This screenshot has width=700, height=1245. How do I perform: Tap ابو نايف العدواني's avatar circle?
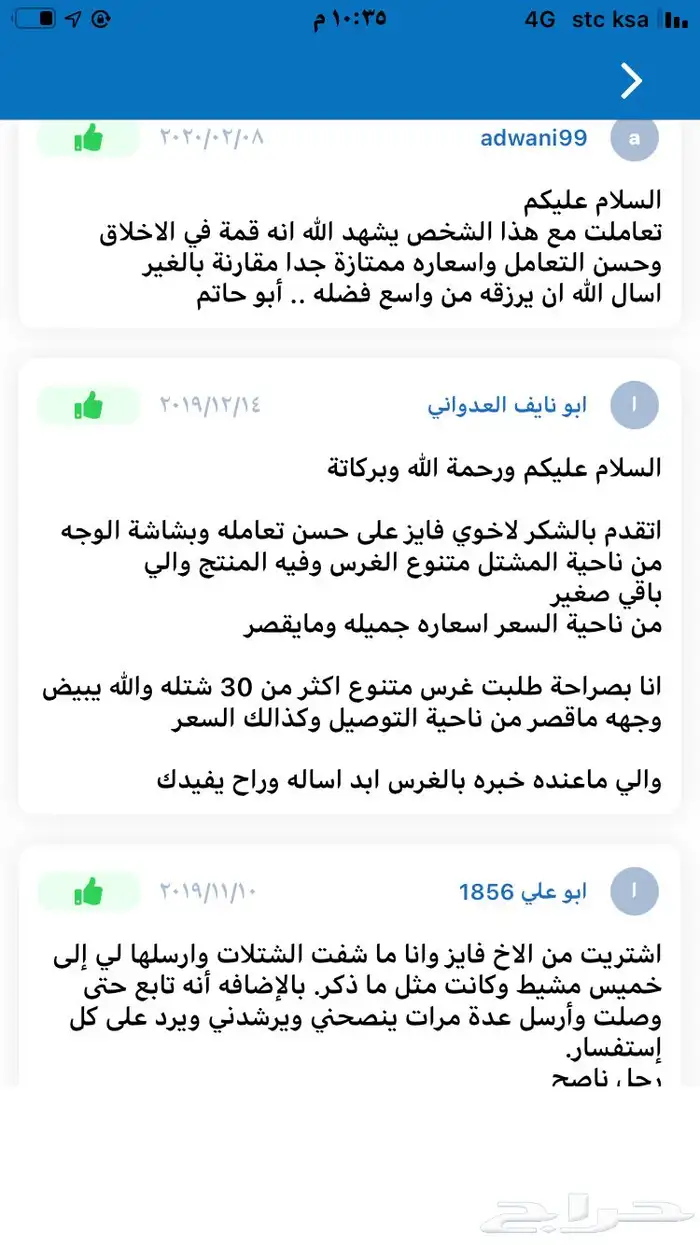tap(634, 405)
